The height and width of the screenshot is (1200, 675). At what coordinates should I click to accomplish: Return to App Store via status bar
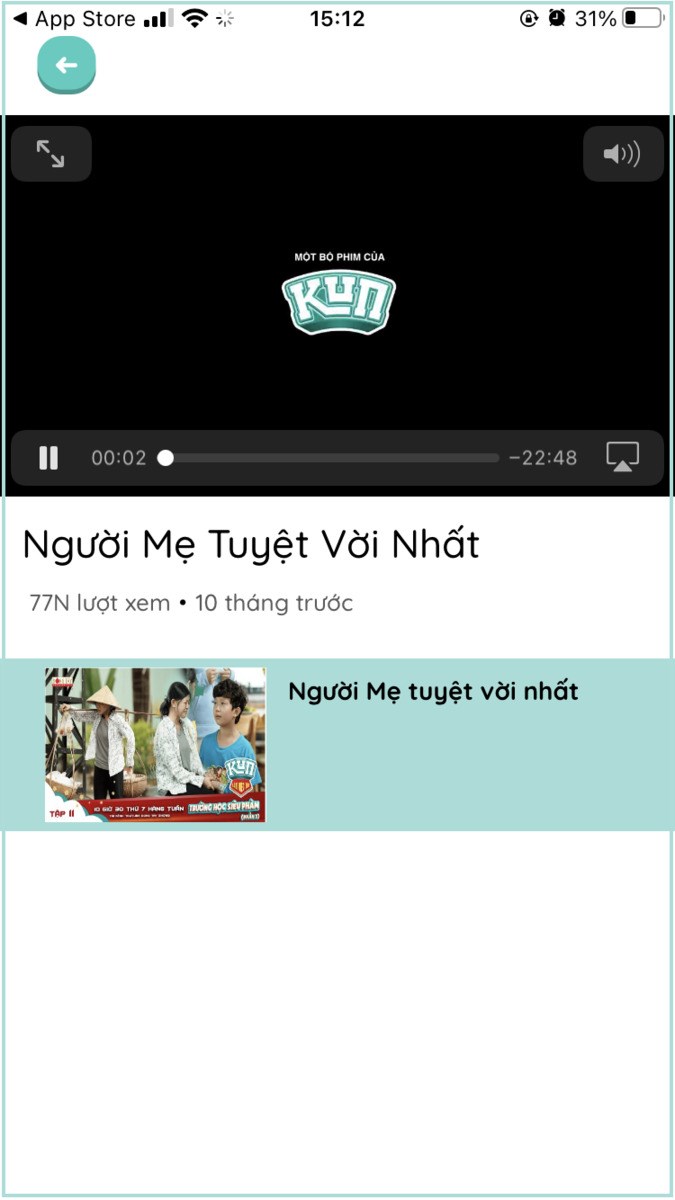[x=74, y=19]
